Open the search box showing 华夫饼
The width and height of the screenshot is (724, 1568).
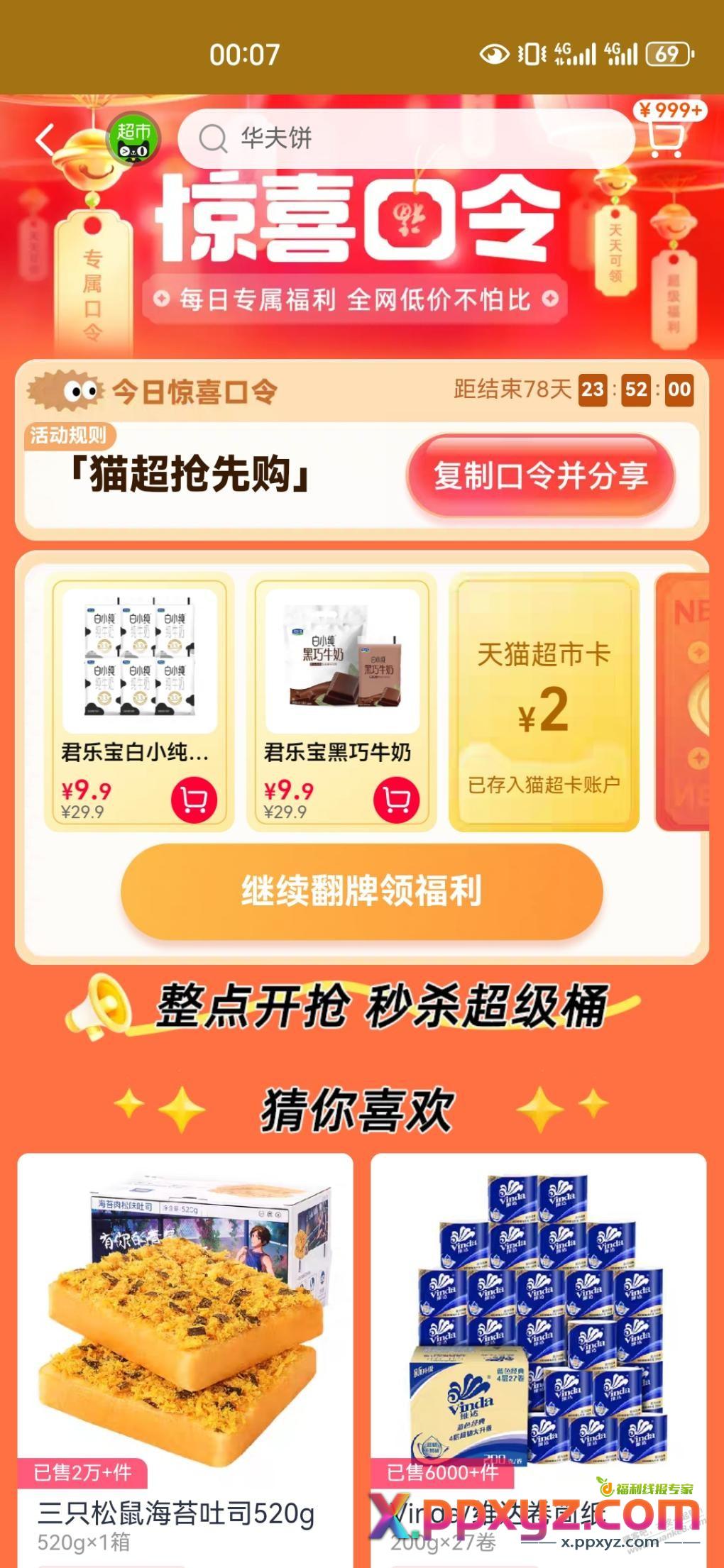tap(405, 138)
